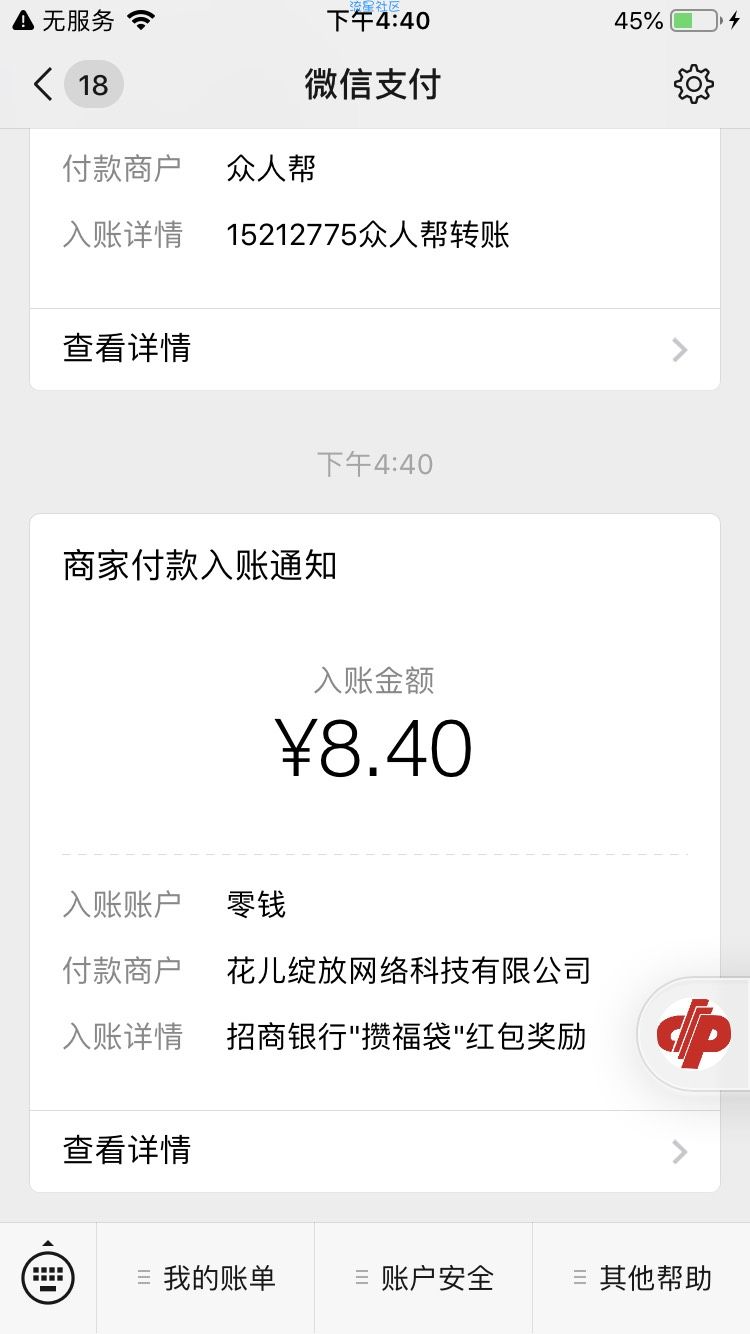View details of the ¥8.40 payment
This screenshot has height=1334, width=750.
click(x=375, y=1151)
